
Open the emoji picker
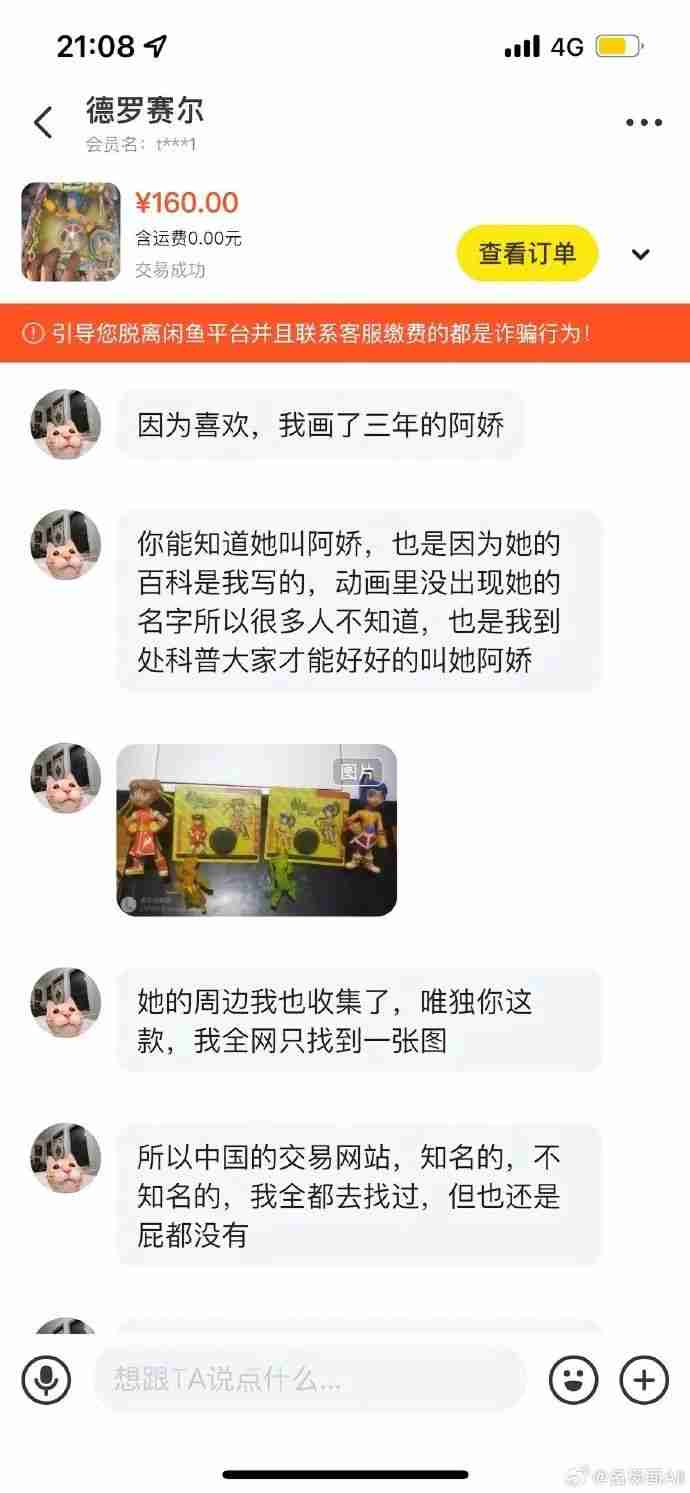573,1381
